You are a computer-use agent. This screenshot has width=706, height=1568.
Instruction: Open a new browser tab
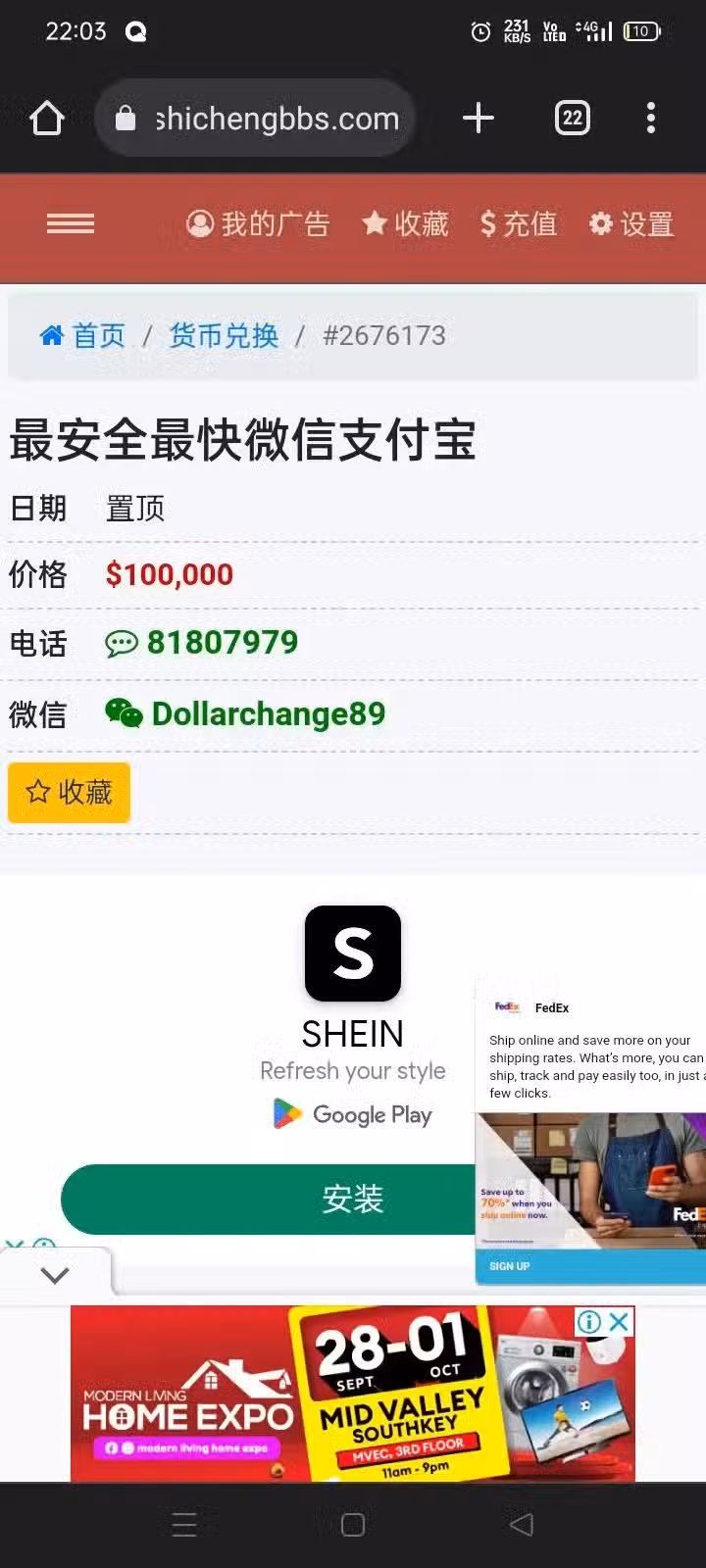[479, 119]
